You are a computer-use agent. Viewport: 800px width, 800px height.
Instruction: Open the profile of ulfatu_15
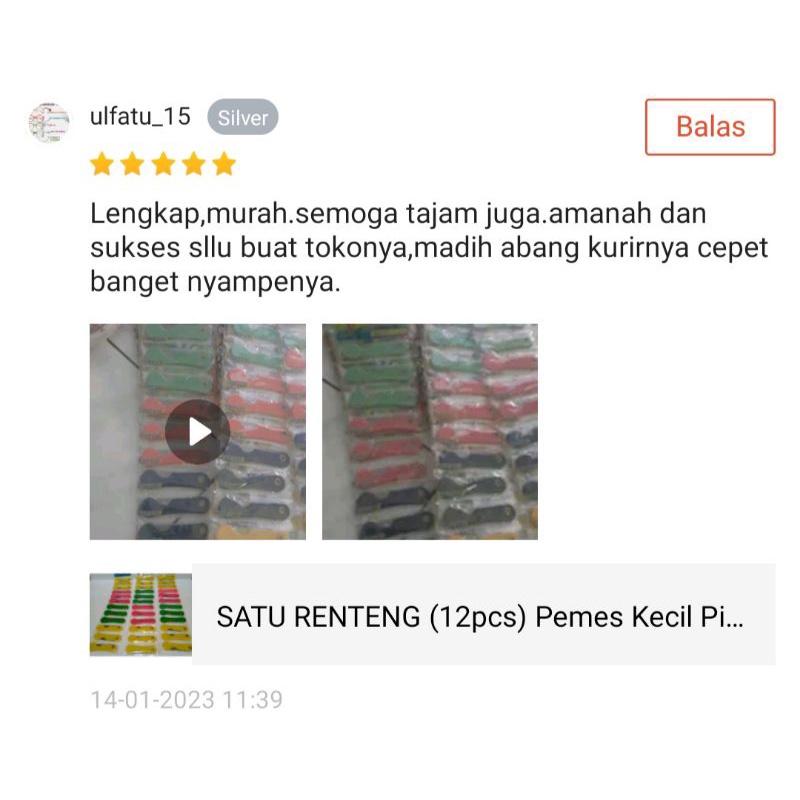139,117
